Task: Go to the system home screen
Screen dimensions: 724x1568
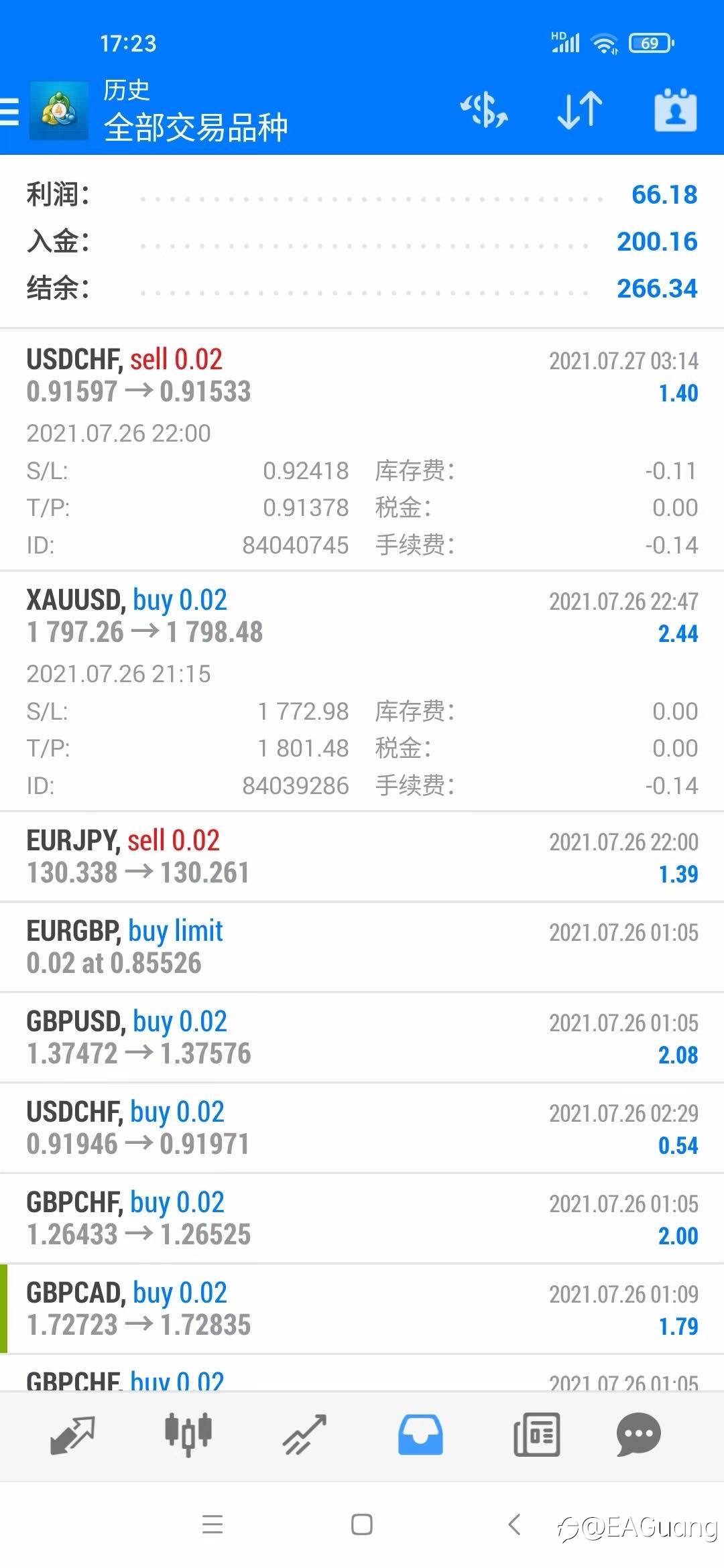Action: [362, 1524]
